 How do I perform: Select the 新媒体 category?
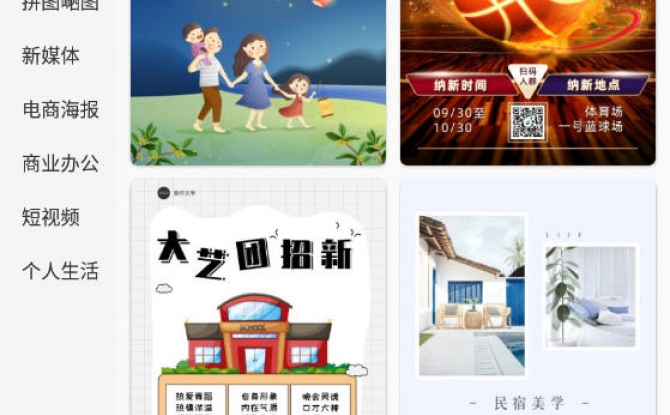[x=51, y=56]
